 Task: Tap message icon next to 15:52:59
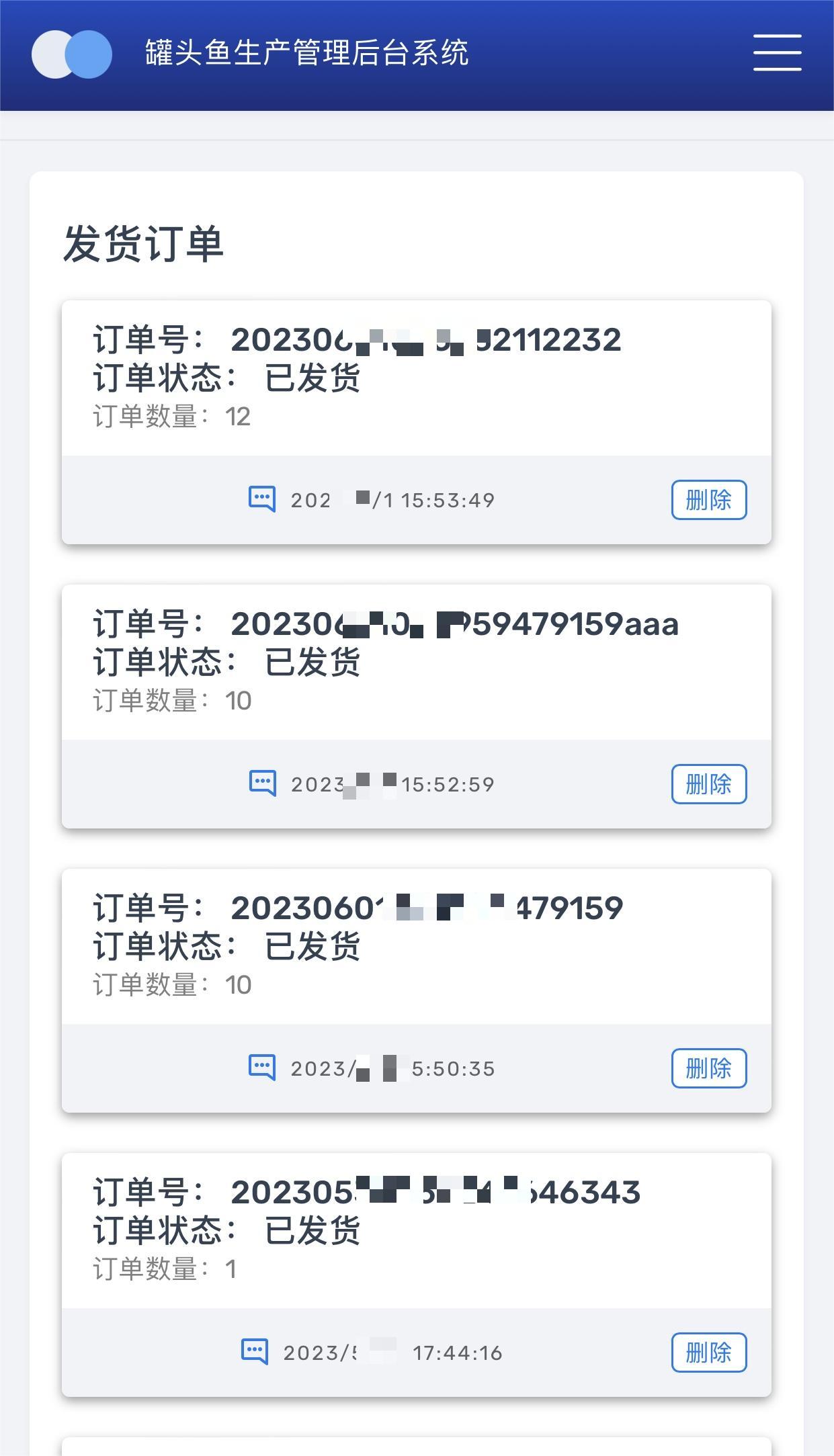coord(262,783)
